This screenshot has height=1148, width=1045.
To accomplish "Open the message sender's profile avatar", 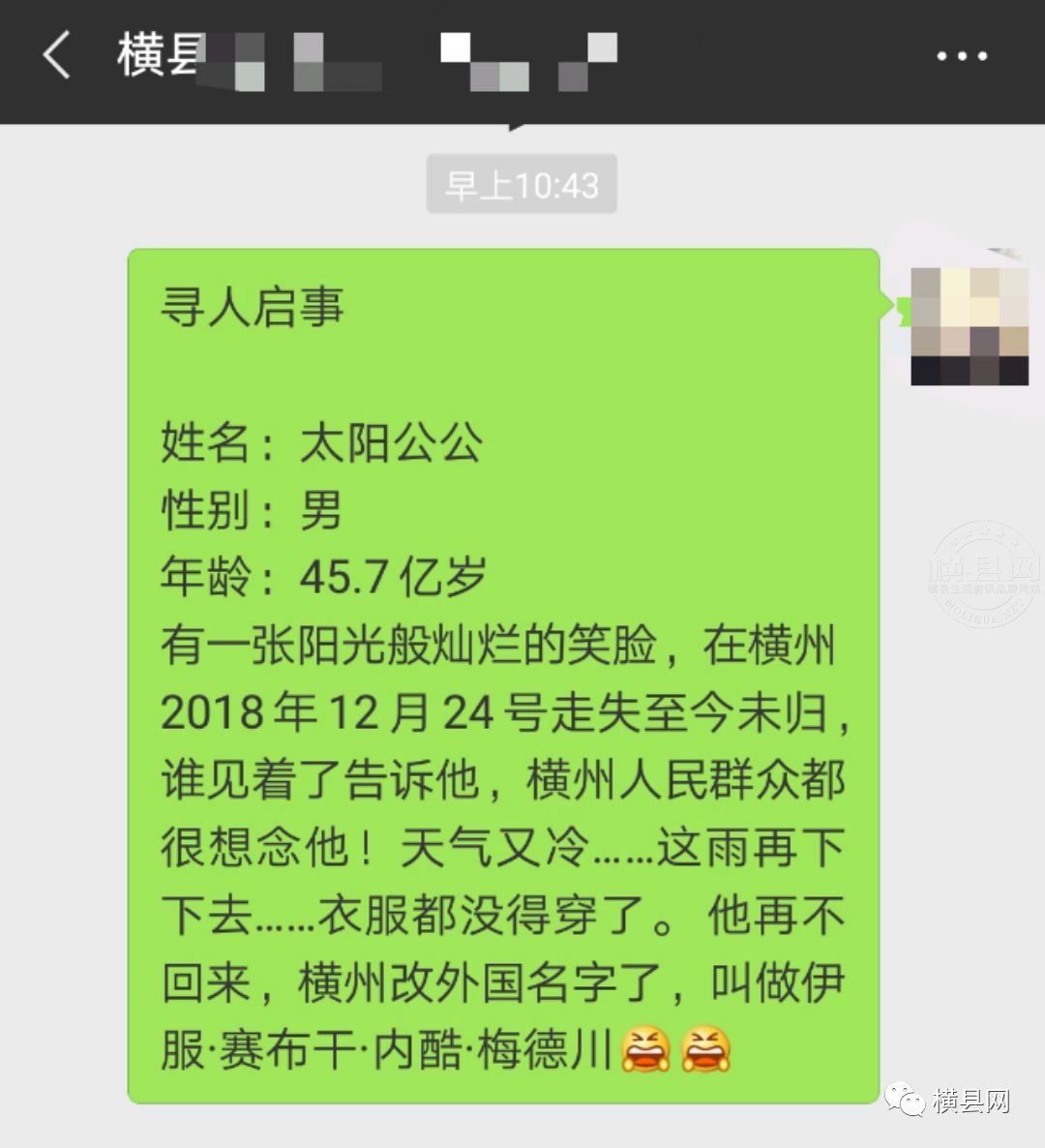I will [x=969, y=325].
